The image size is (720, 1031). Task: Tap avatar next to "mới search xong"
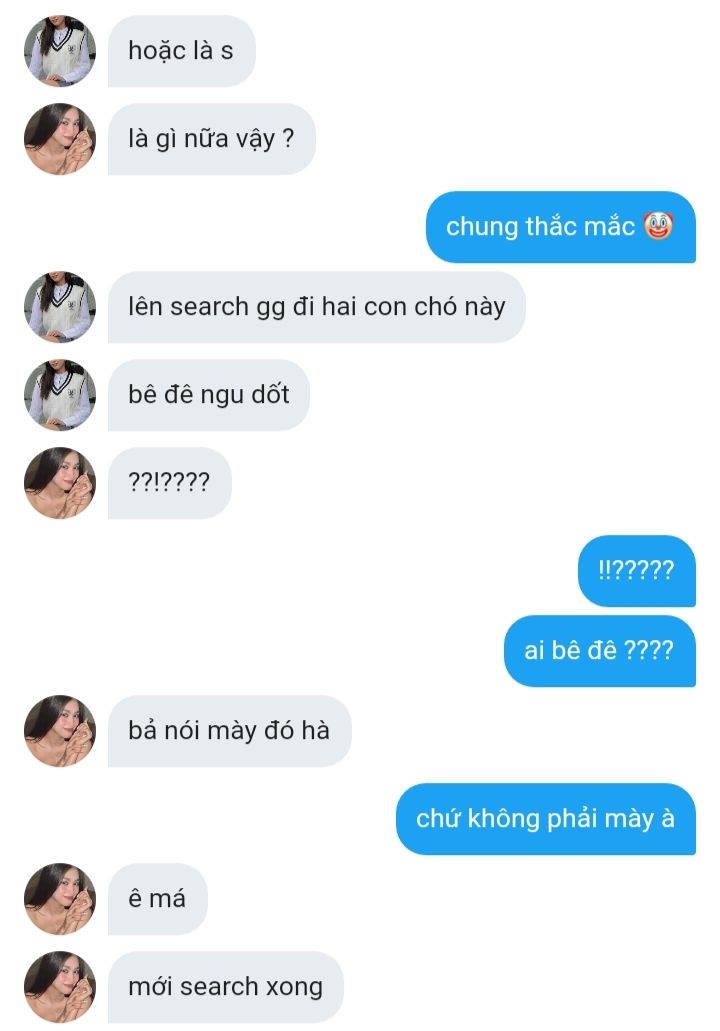pyautogui.click(x=60, y=986)
